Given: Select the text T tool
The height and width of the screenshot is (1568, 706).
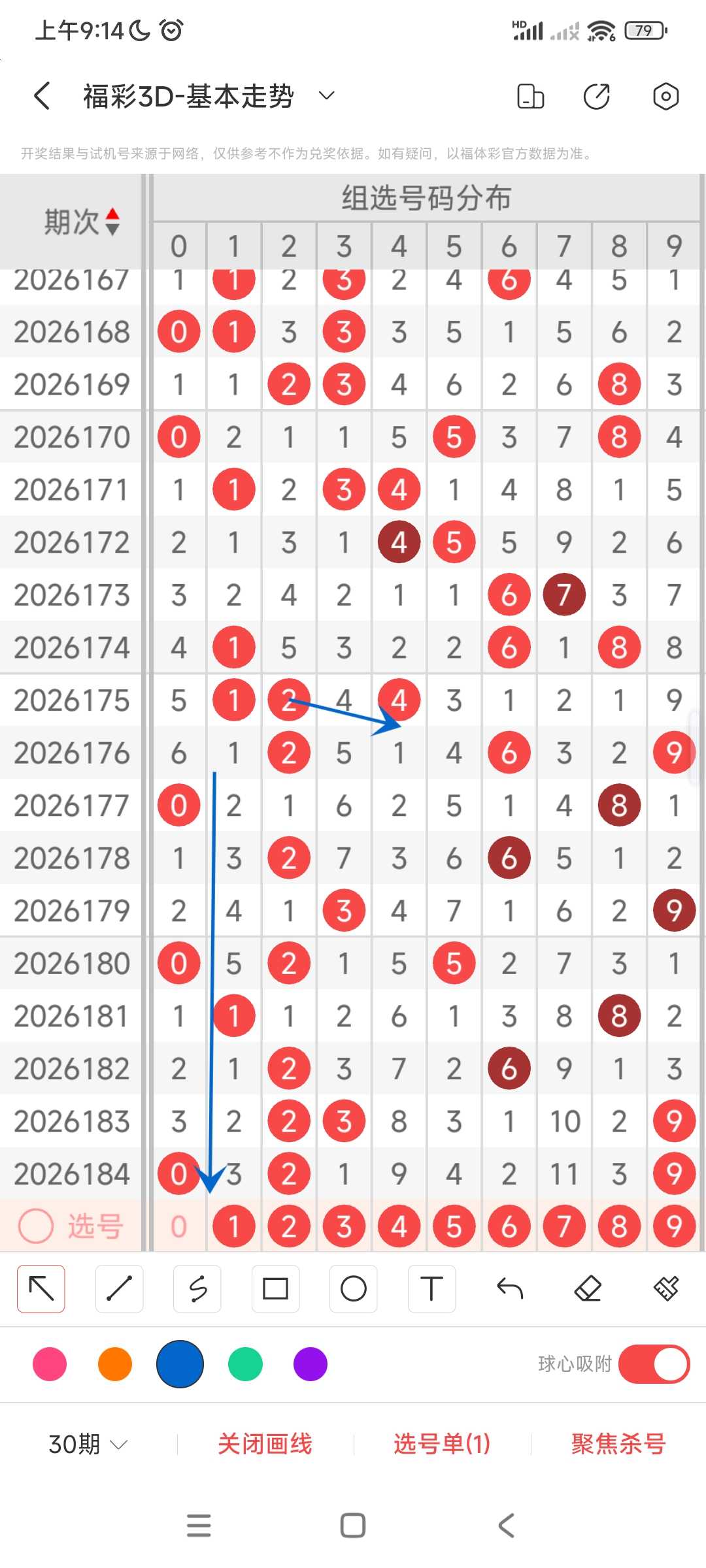Looking at the screenshot, I should pyautogui.click(x=431, y=1288).
